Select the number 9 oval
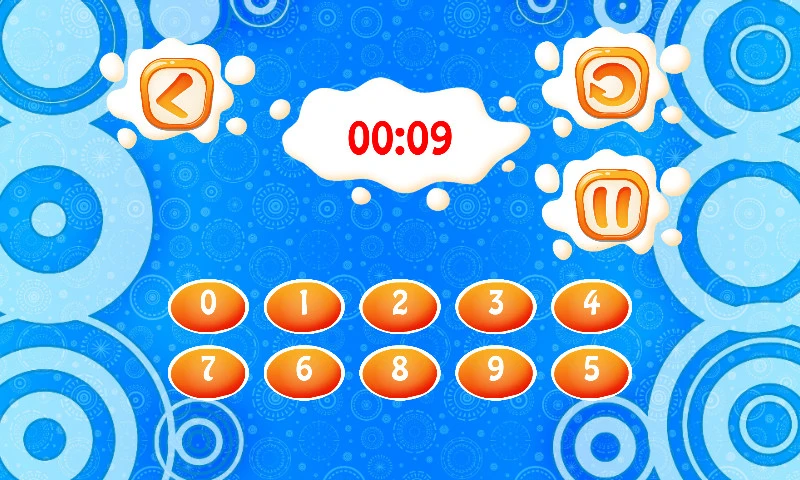The height and width of the screenshot is (480, 800). tap(495, 371)
